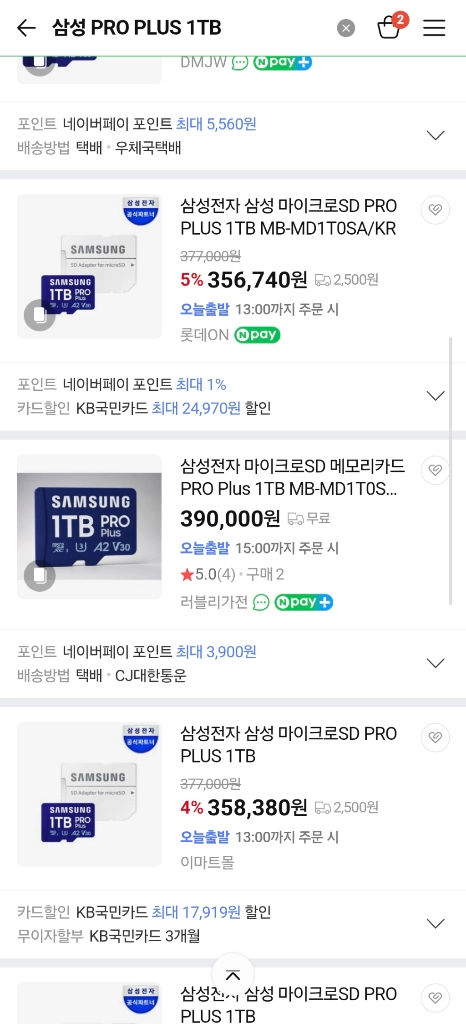Open the shopping cart with 2 items
The image size is (466, 1024).
click(390, 27)
